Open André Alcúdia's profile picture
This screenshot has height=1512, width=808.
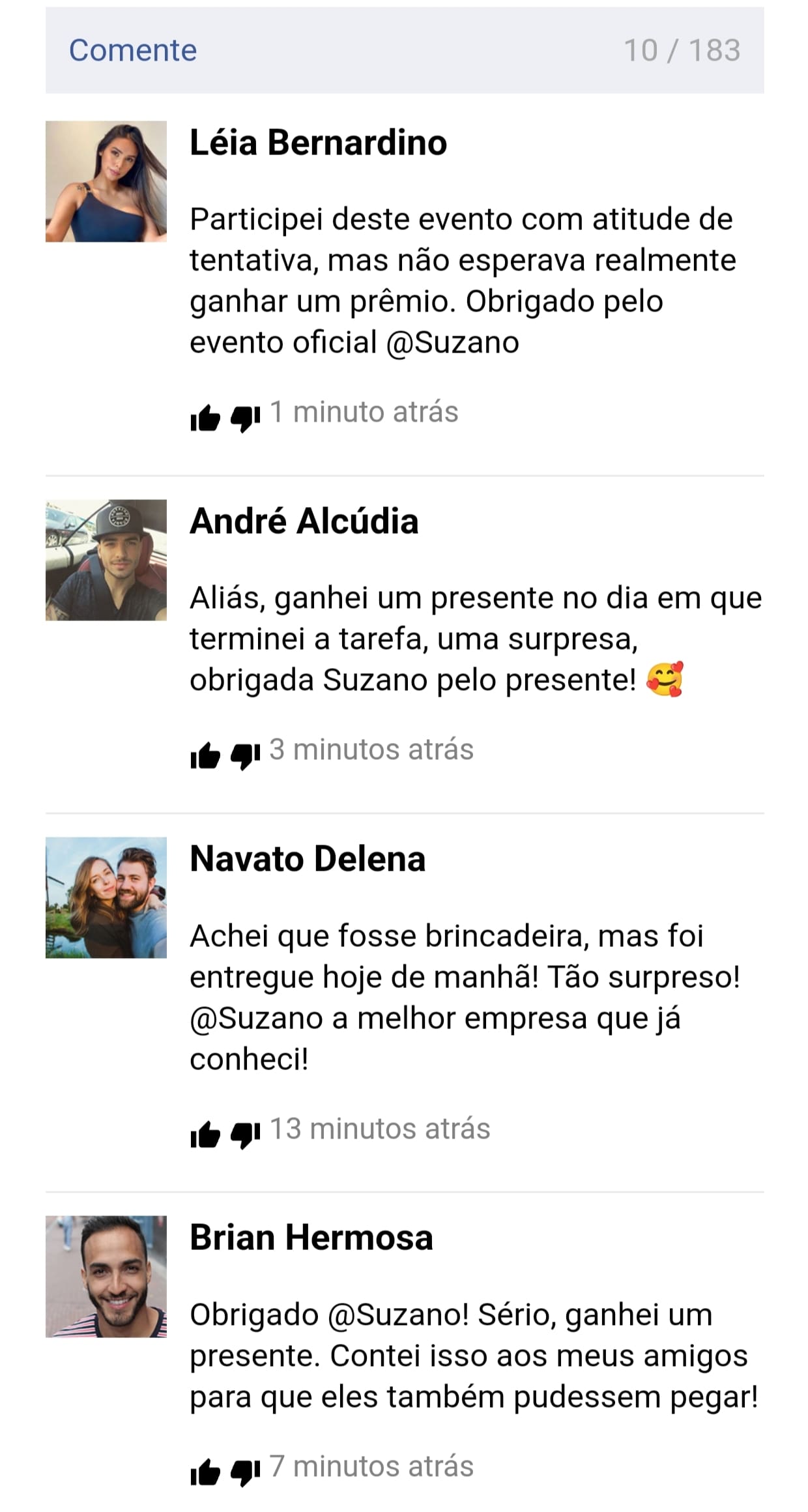tap(106, 560)
